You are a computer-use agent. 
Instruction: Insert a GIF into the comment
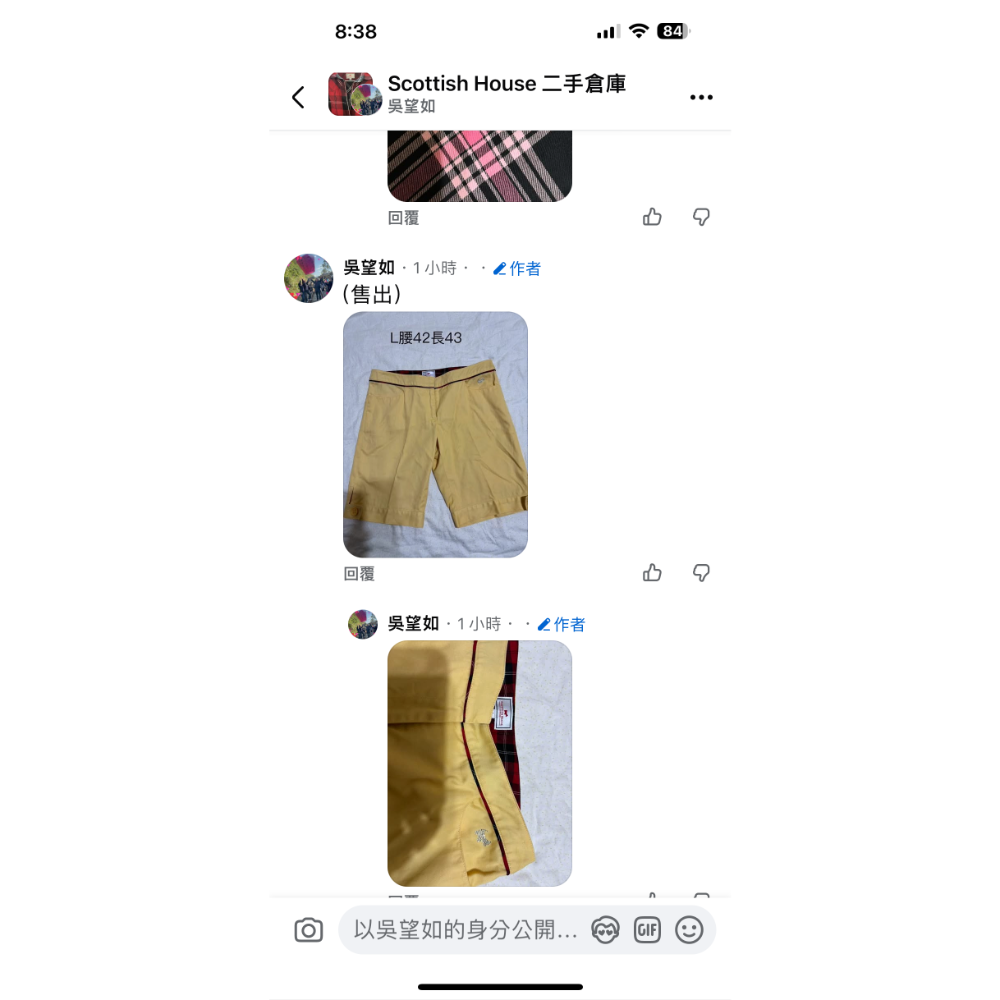pyautogui.click(x=647, y=931)
